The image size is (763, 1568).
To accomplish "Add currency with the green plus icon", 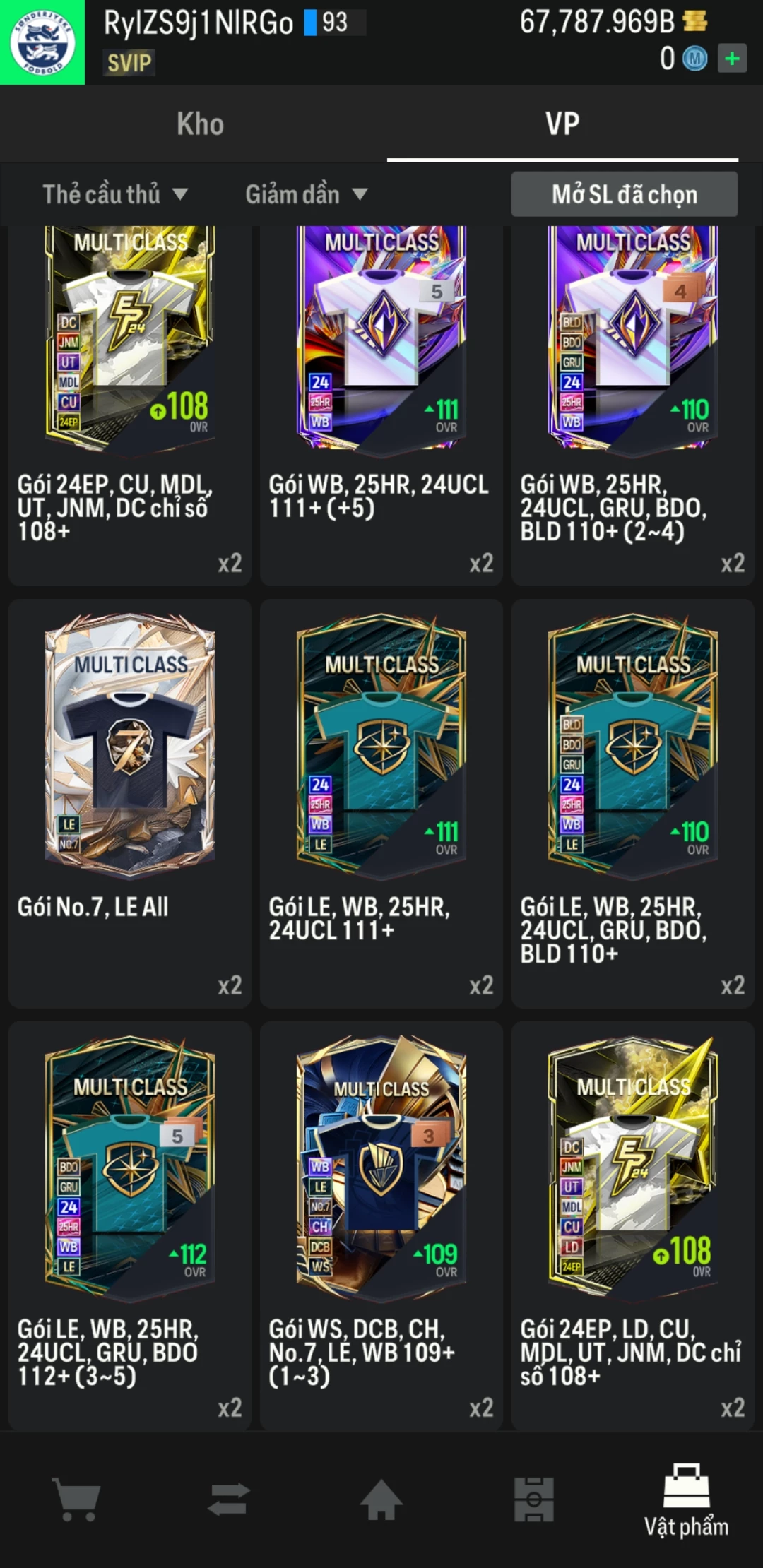I will tap(732, 59).
